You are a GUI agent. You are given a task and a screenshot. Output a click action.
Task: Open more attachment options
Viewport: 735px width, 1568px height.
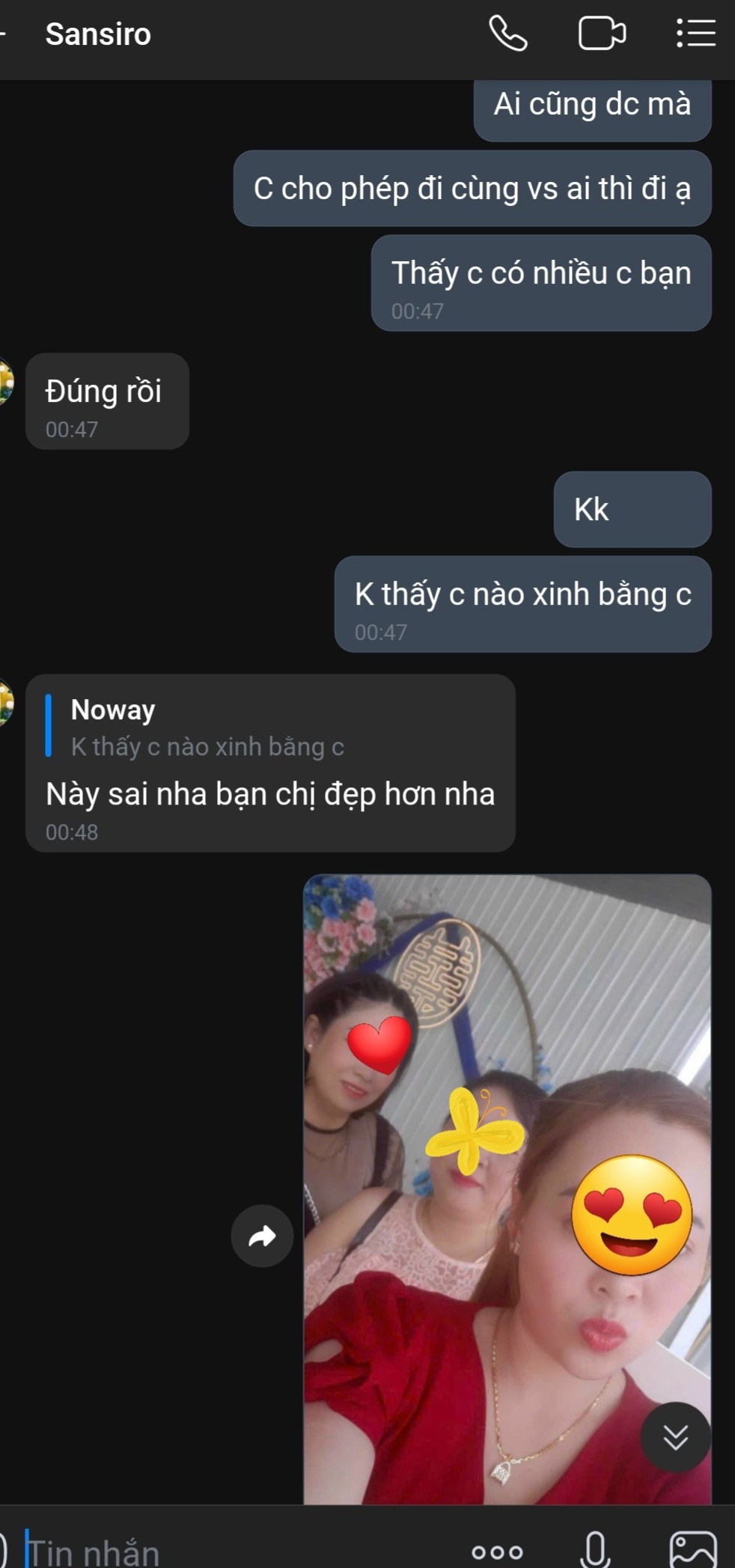(x=497, y=1552)
